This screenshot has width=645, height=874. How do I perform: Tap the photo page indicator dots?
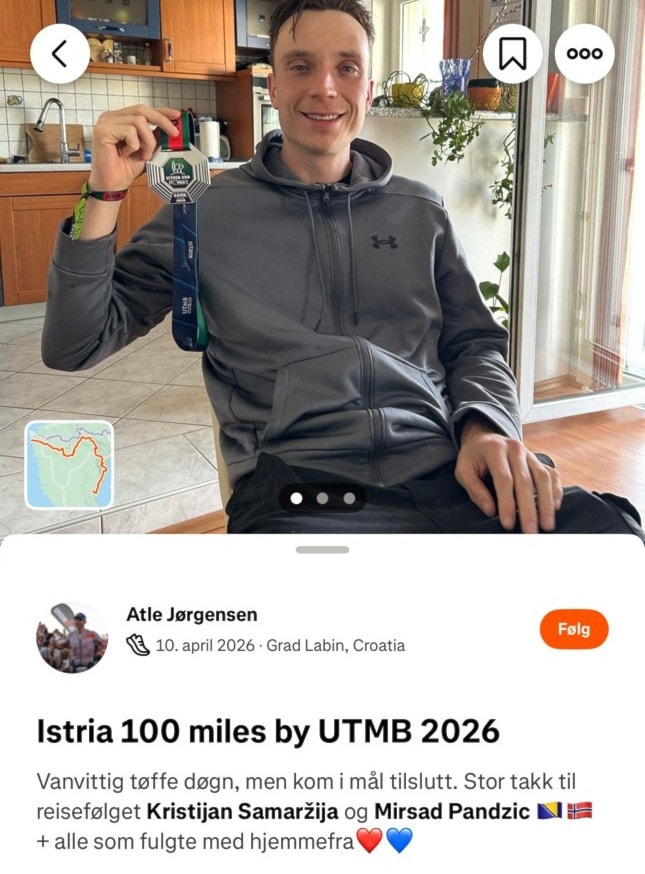point(322,497)
